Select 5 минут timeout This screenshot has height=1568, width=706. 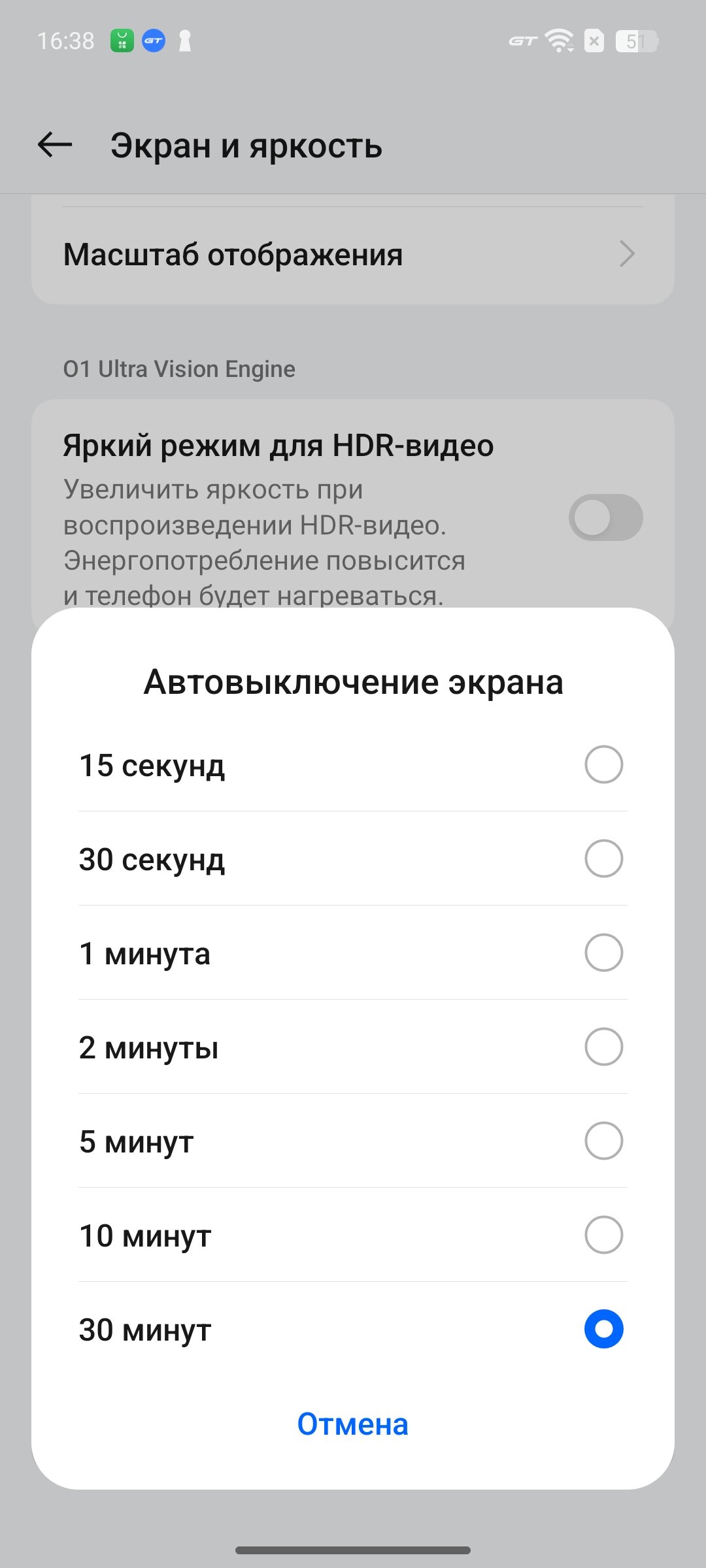coord(353,1141)
